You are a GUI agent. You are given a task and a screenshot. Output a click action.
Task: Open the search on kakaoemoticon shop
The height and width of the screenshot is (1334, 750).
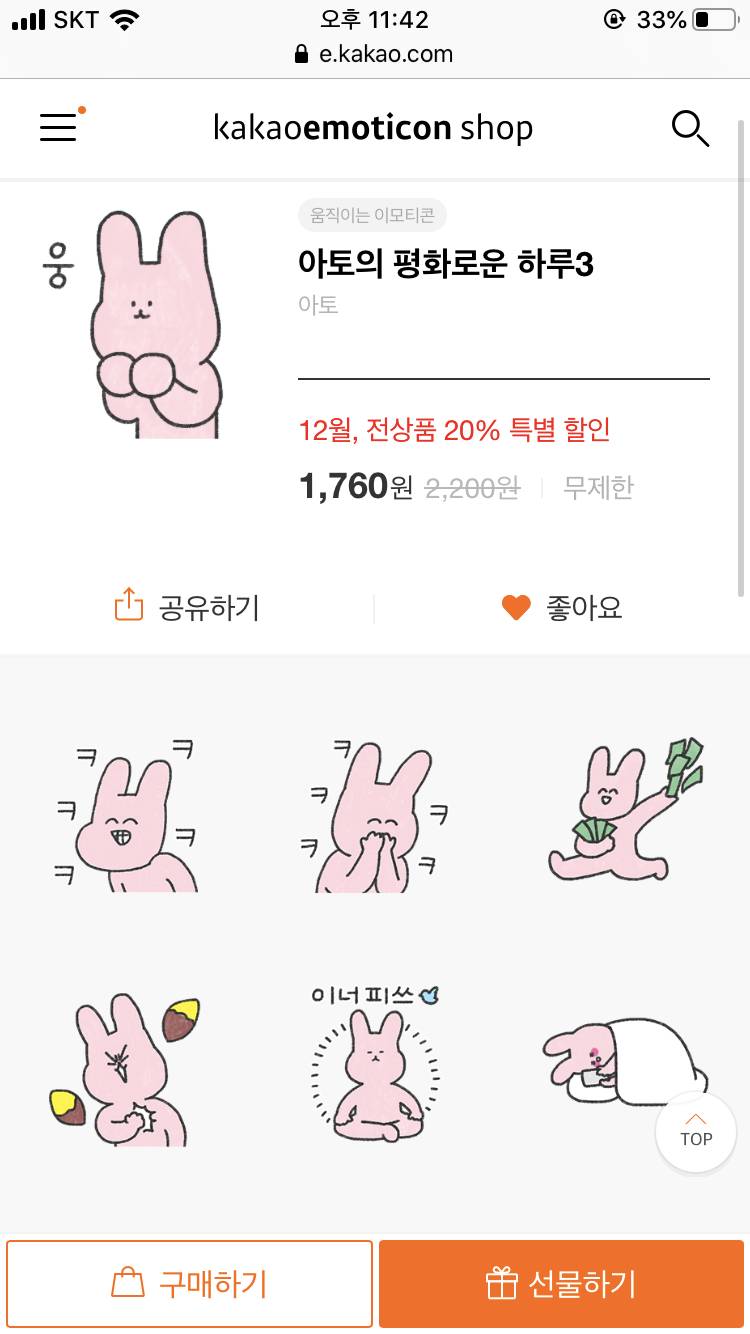point(689,128)
